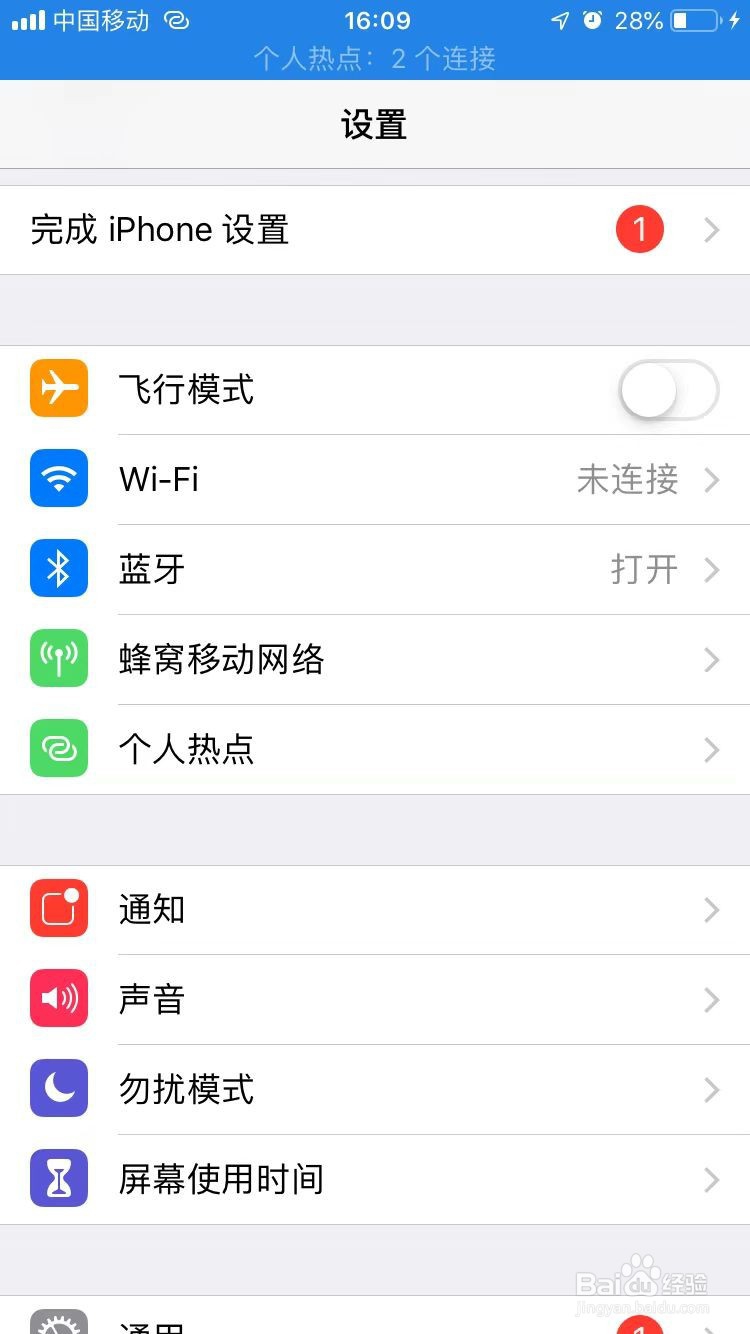Open the 未连接 Wi-Fi status
Screen dimensions: 750x1334
[627, 480]
